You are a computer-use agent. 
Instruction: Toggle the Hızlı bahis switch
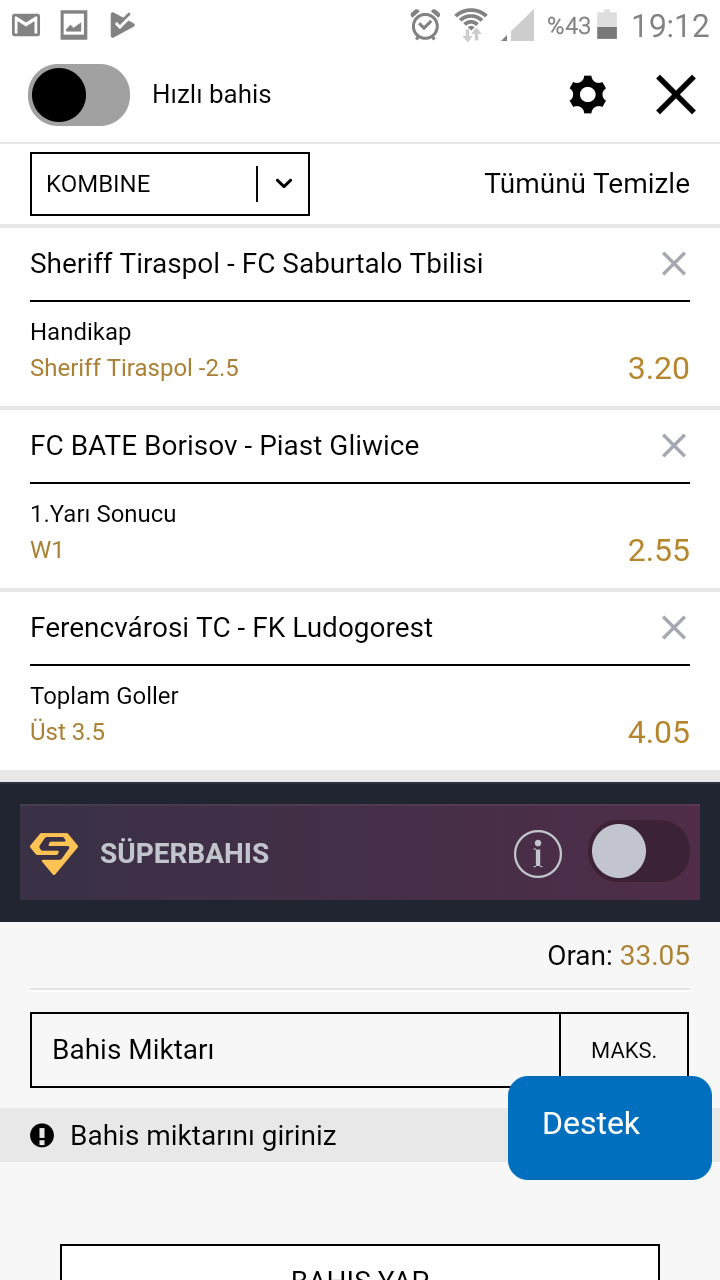(79, 95)
